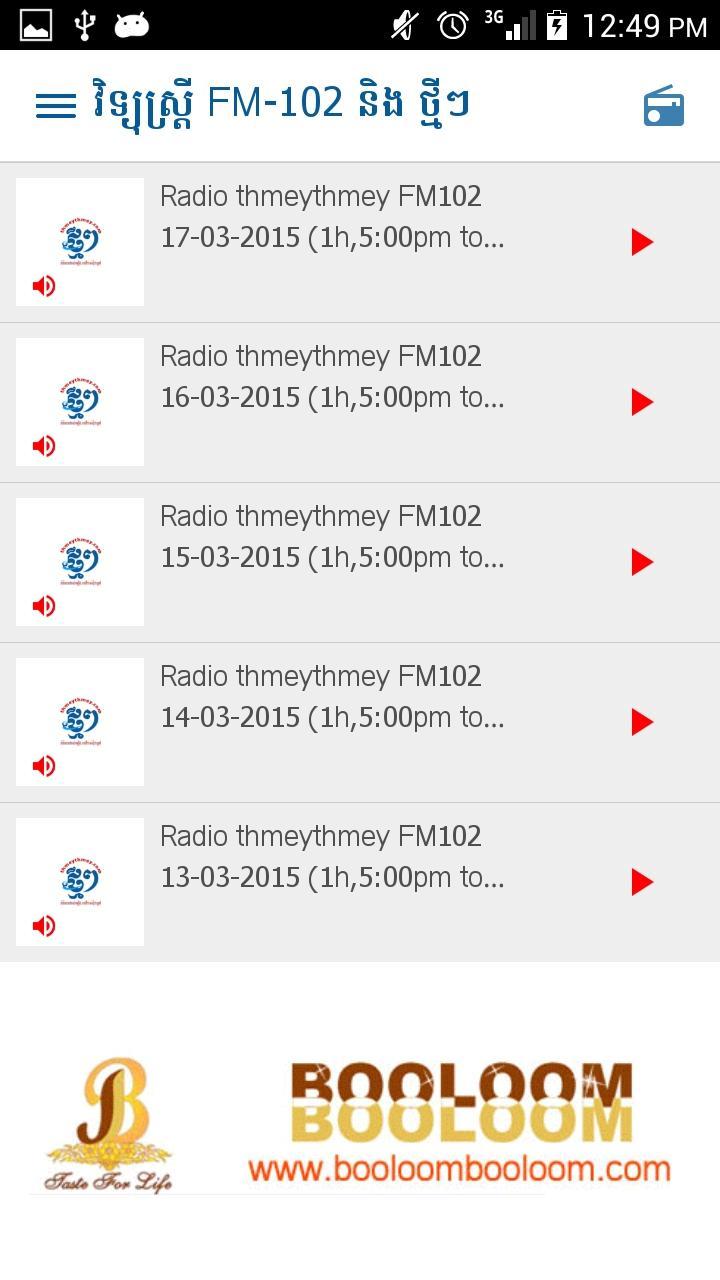
Task: Expand details for the 14-03-2015 episode
Action: 330,717
